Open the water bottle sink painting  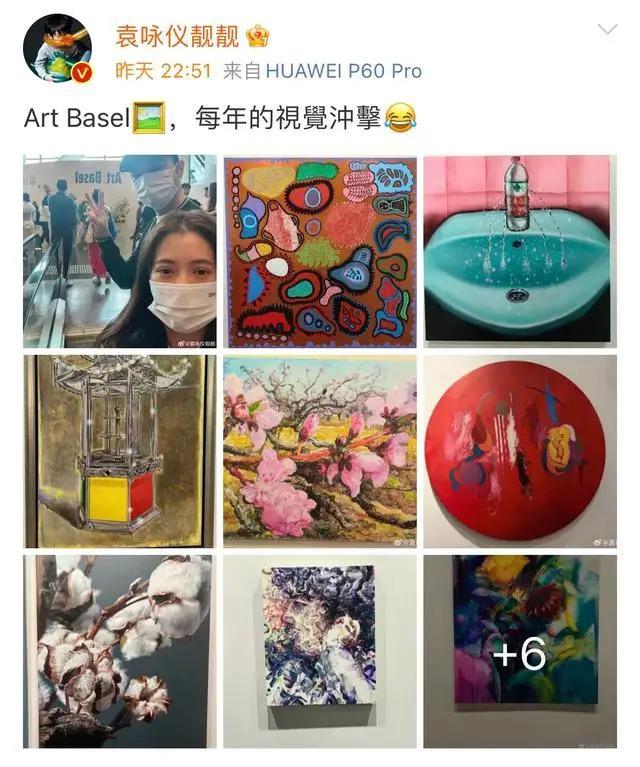(x=519, y=251)
